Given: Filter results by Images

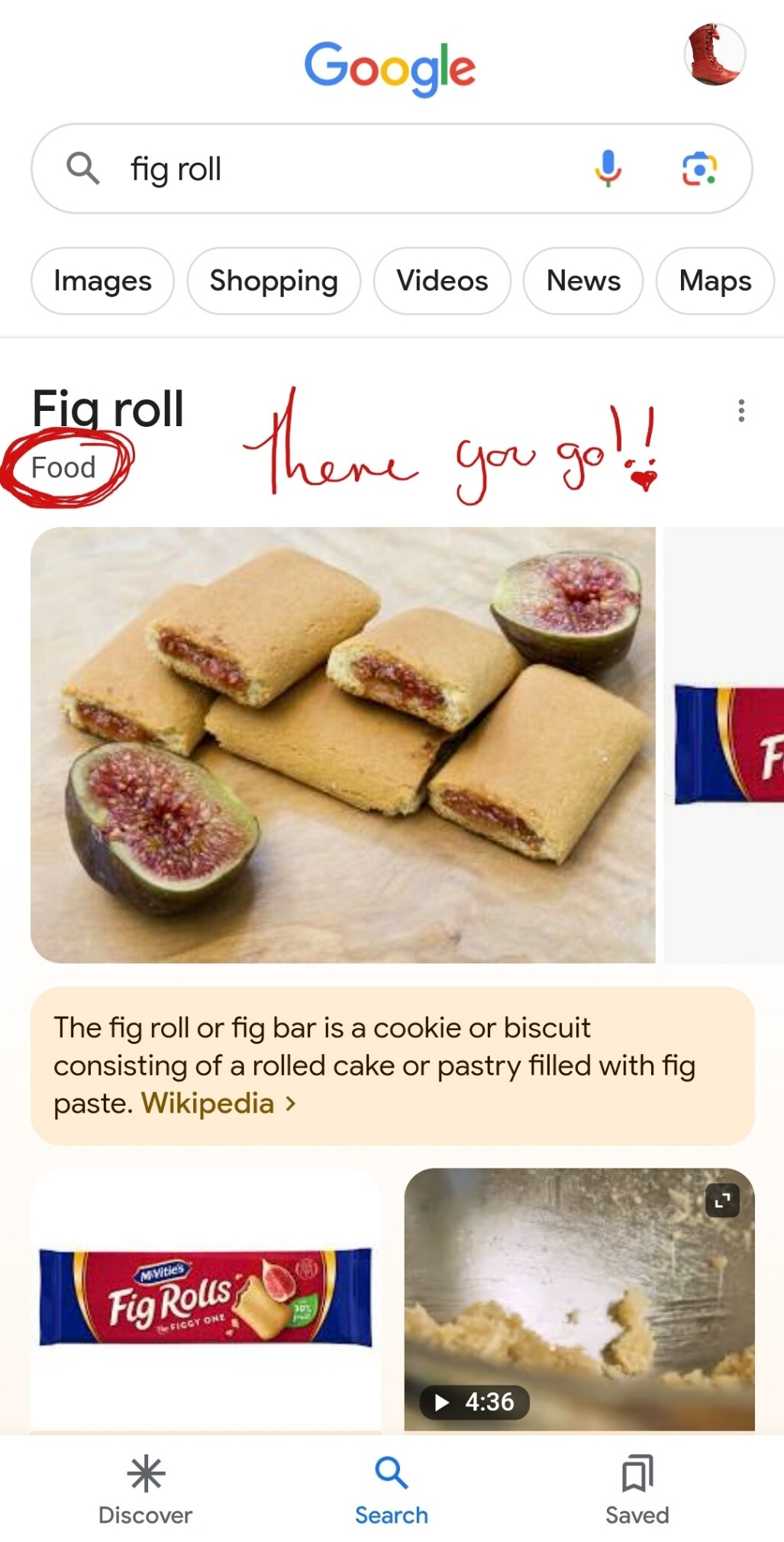Looking at the screenshot, I should [102, 281].
